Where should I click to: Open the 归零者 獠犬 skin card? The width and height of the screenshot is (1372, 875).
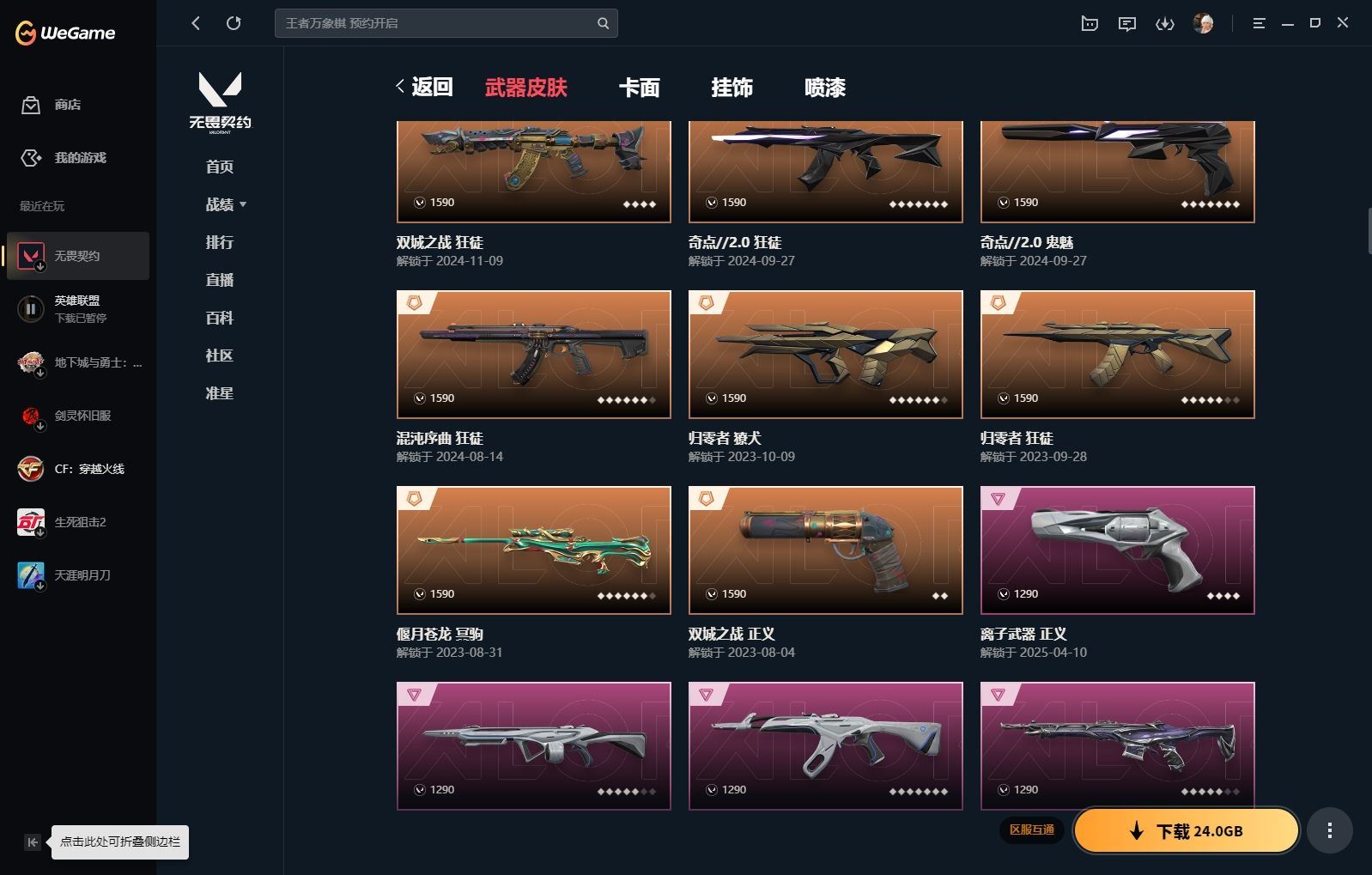825,355
